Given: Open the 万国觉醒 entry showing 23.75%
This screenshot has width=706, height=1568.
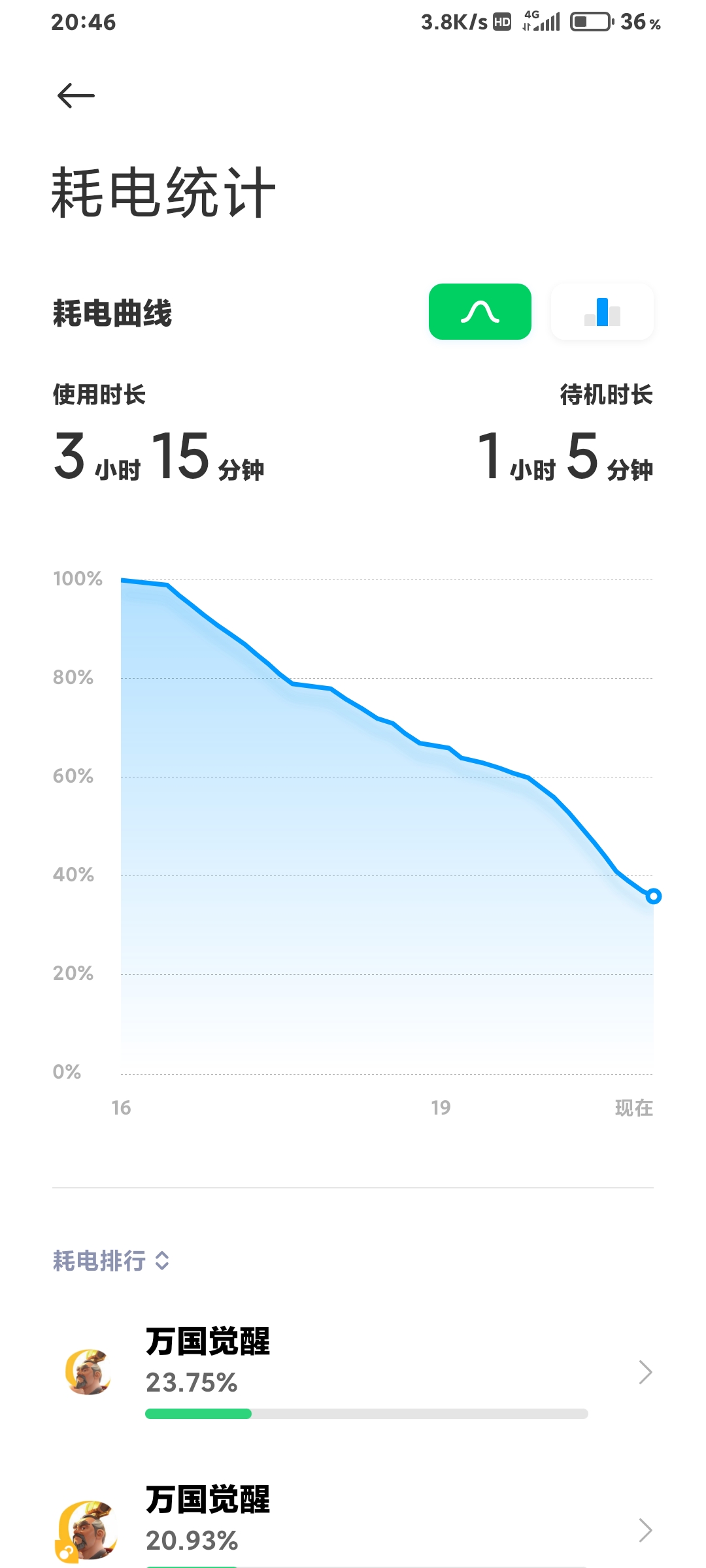Looking at the screenshot, I should [x=353, y=1372].
